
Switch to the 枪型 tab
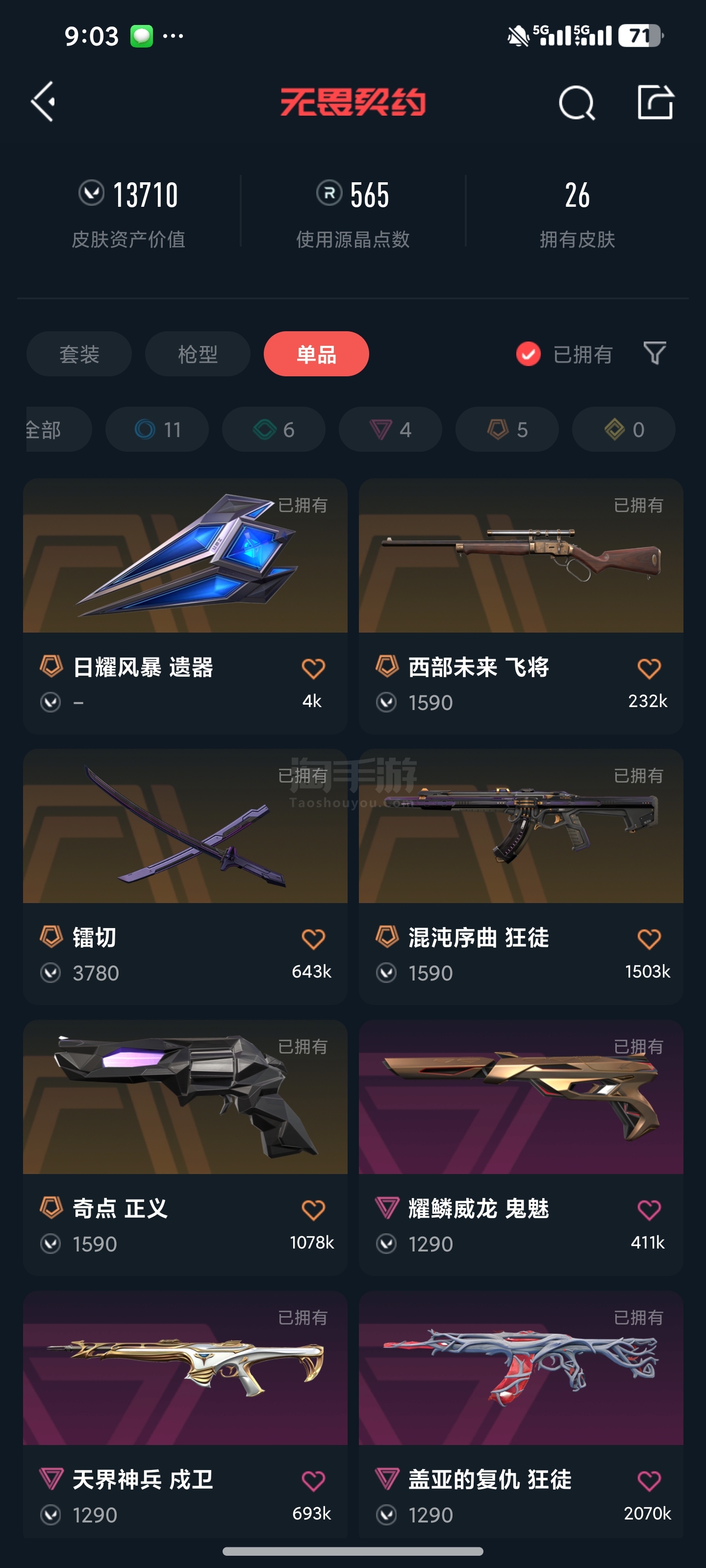click(x=198, y=354)
